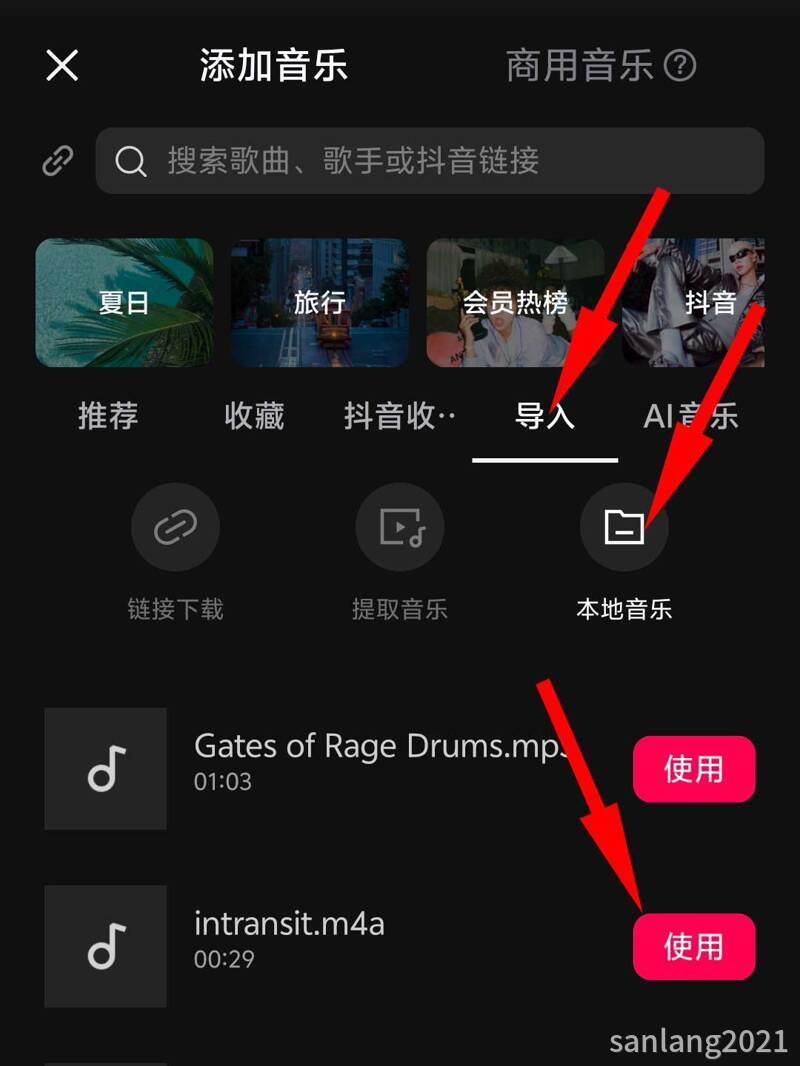This screenshot has width=800, height=1066.
Task: Switch to the 收藏 tab
Action: tap(254, 417)
